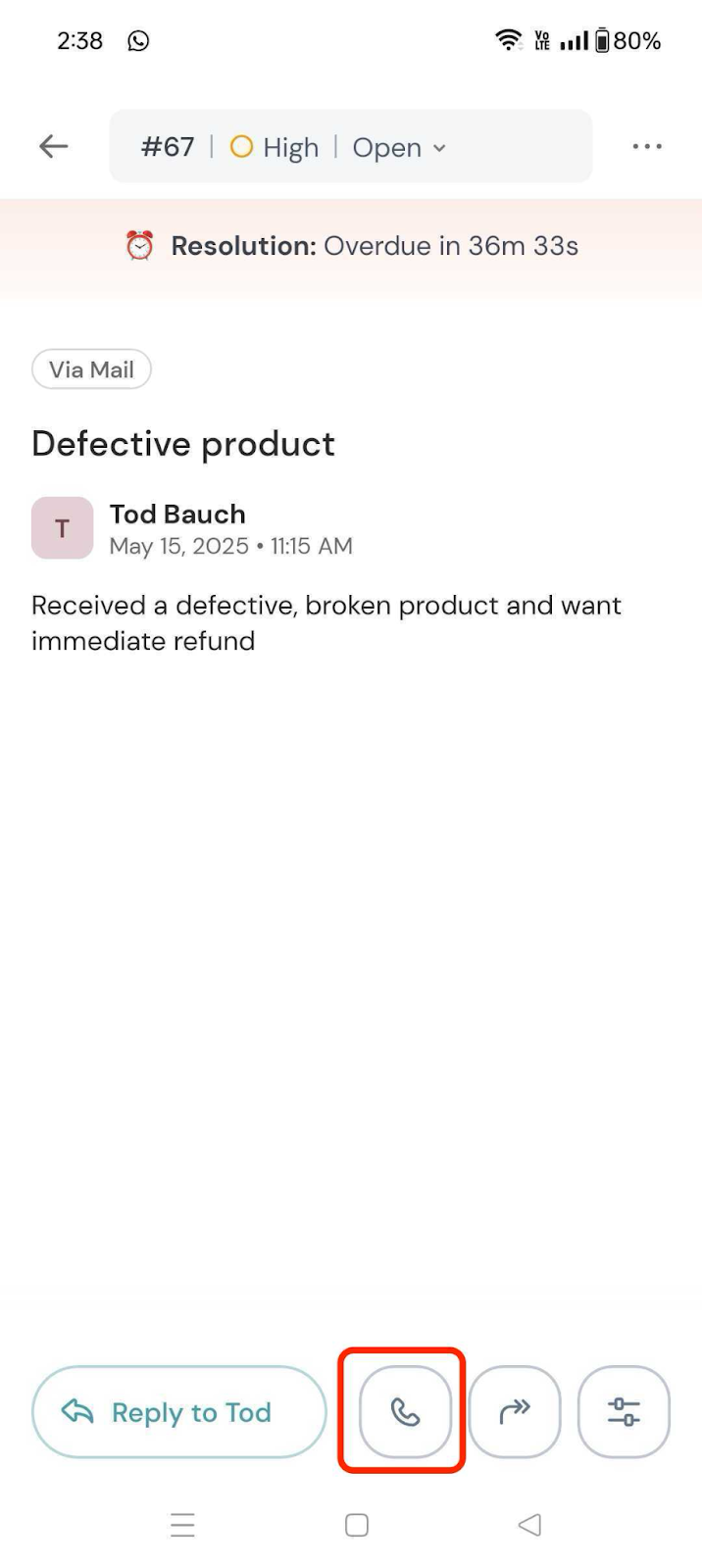Open system recent apps
702x1568 pixels.
tap(182, 1525)
